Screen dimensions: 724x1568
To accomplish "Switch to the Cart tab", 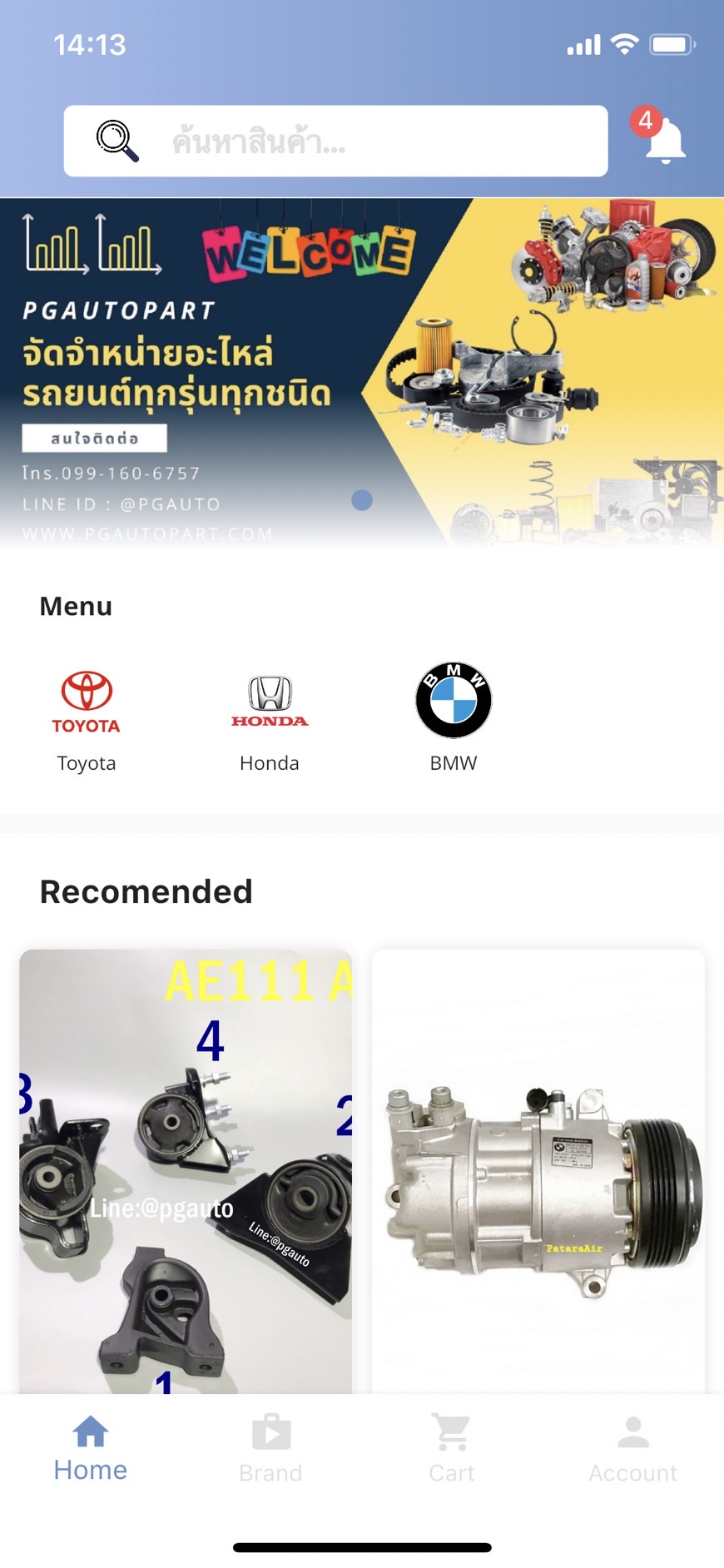I will (452, 1450).
